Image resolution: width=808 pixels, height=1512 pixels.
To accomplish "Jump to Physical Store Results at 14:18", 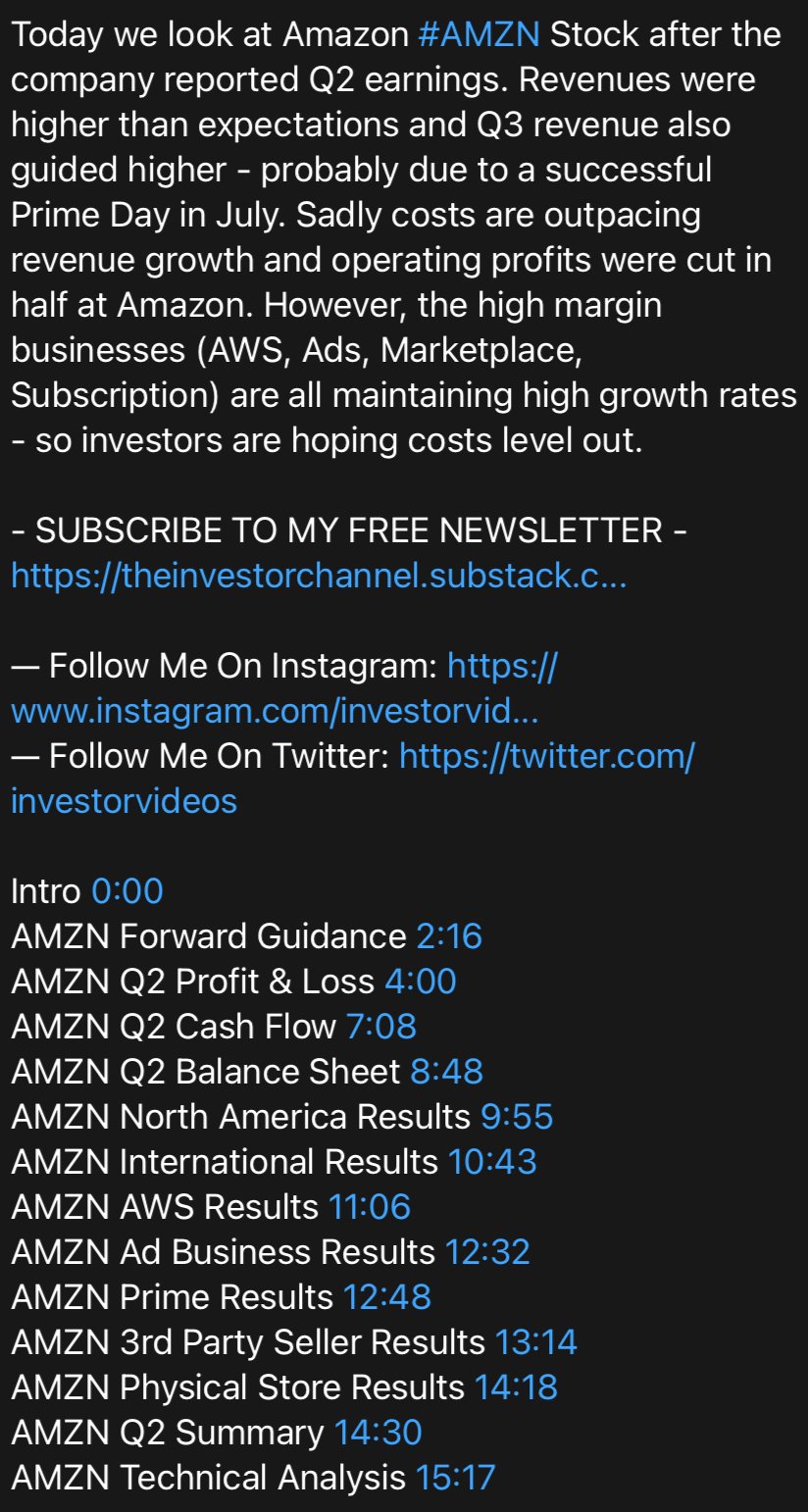I will (x=516, y=1387).
